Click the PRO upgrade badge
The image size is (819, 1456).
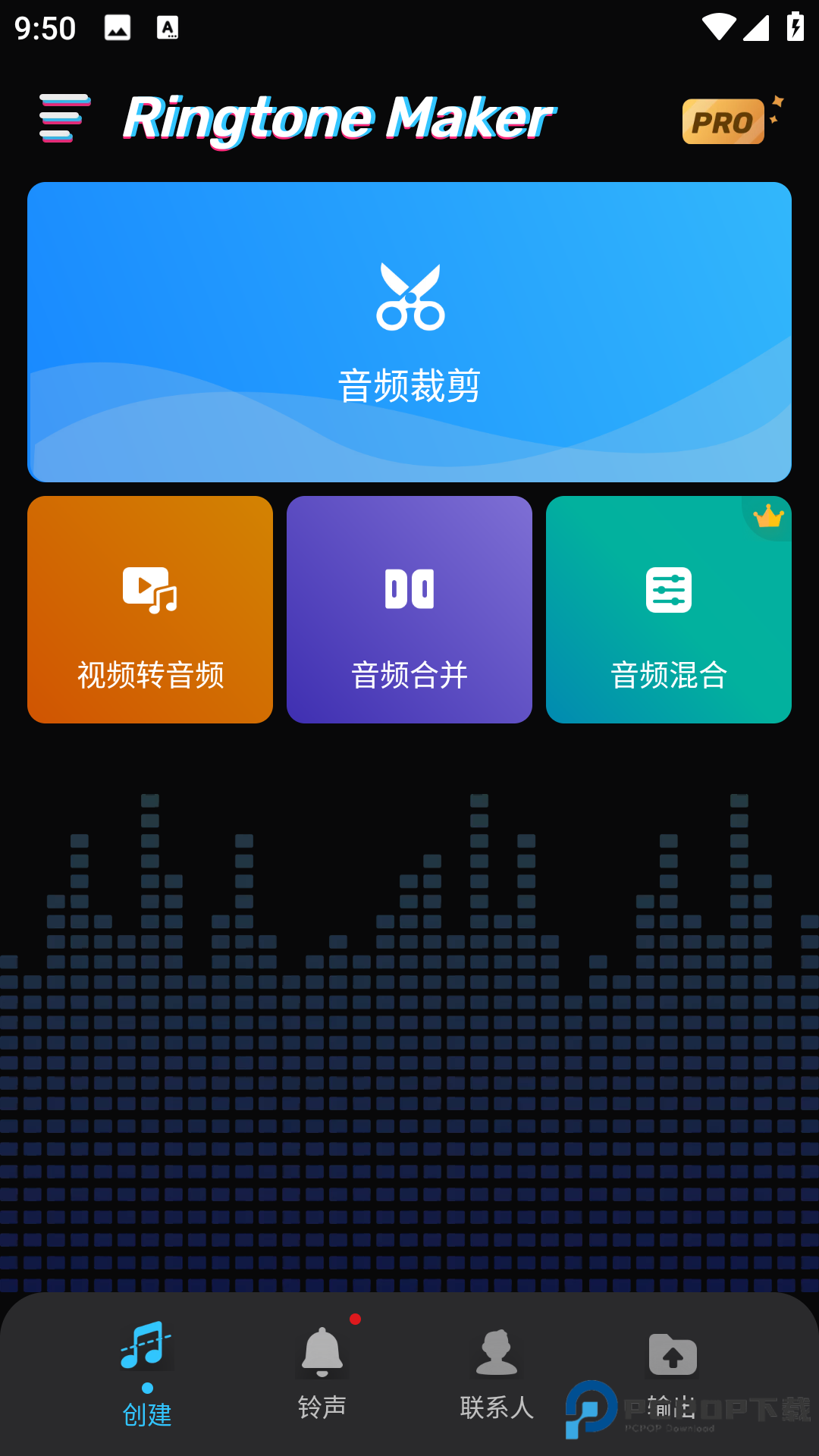coord(723,121)
